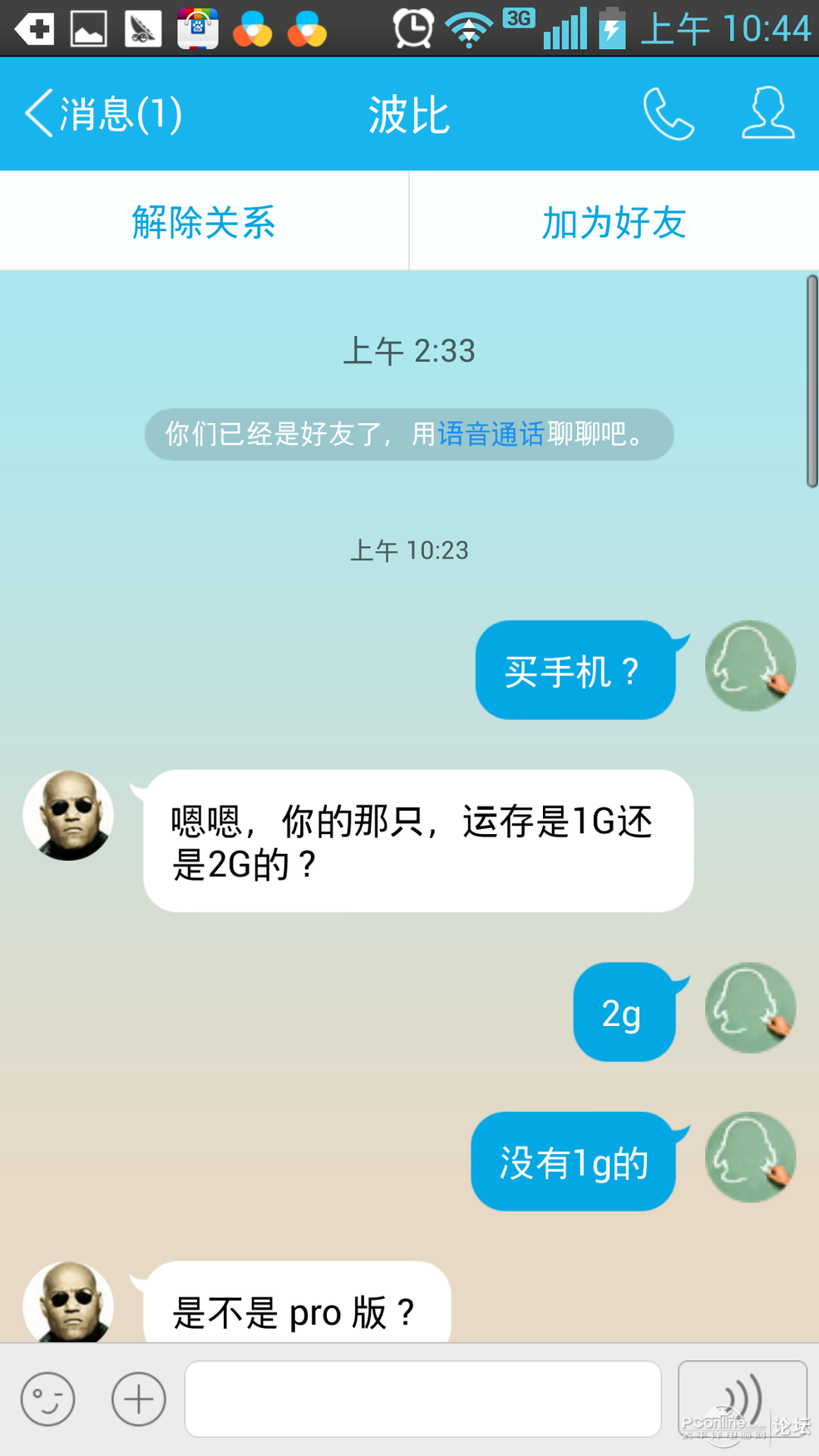This screenshot has height=1456, width=819.
Task: View 波比's avatar beside 嗯嗯 message
Action: coord(68,815)
